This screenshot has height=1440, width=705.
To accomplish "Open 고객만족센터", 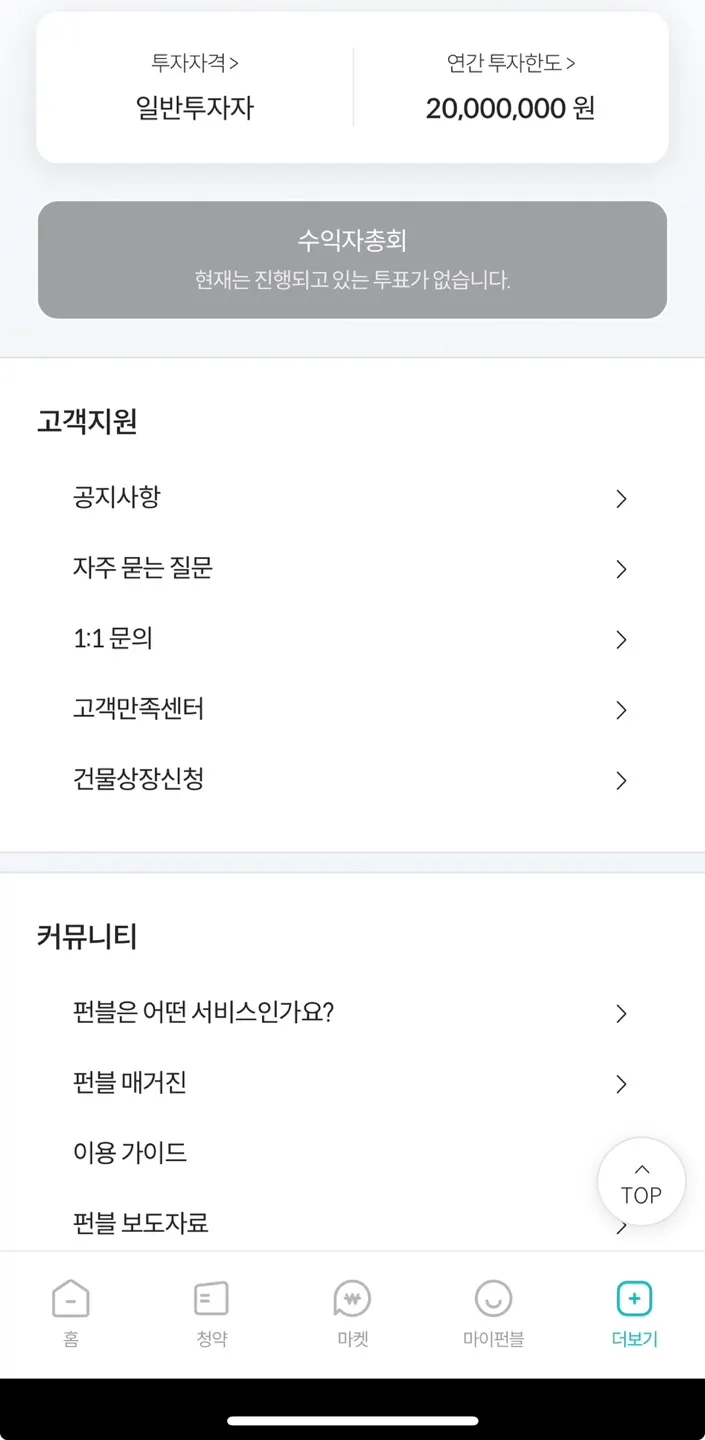I will (x=352, y=710).
